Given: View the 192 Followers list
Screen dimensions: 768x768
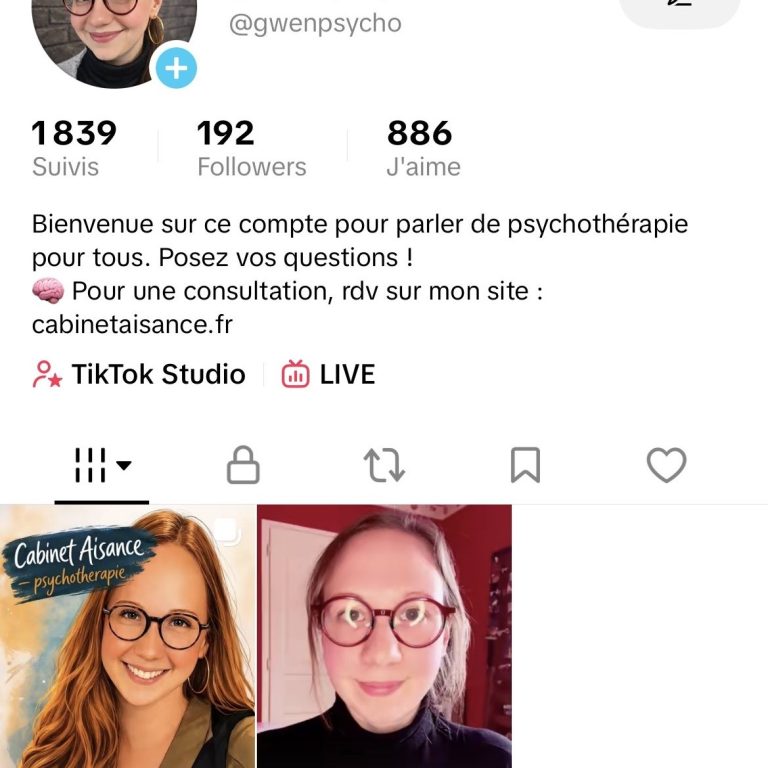Looking at the screenshot, I should pyautogui.click(x=251, y=147).
